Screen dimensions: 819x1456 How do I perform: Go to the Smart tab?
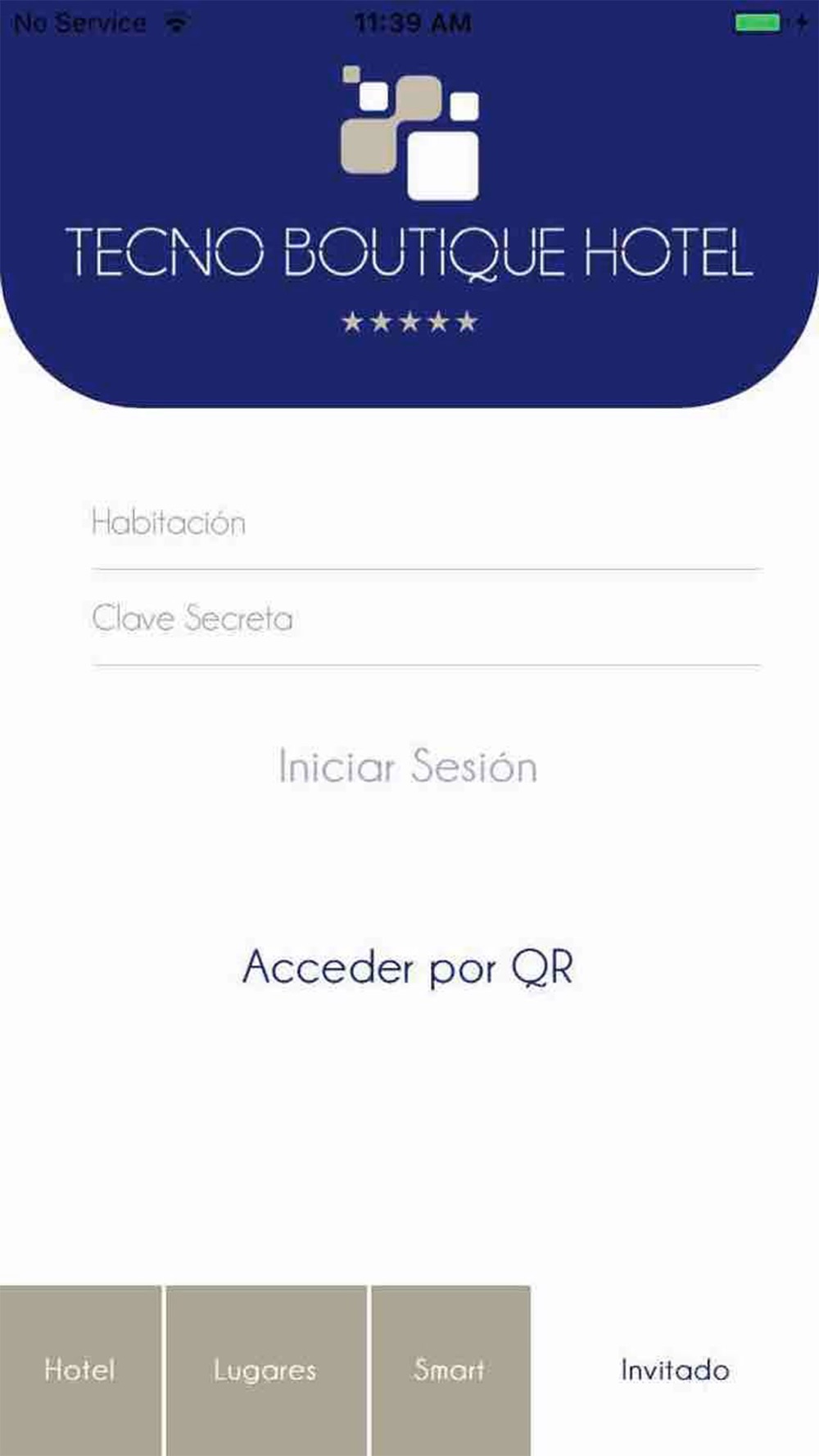[x=450, y=1370]
